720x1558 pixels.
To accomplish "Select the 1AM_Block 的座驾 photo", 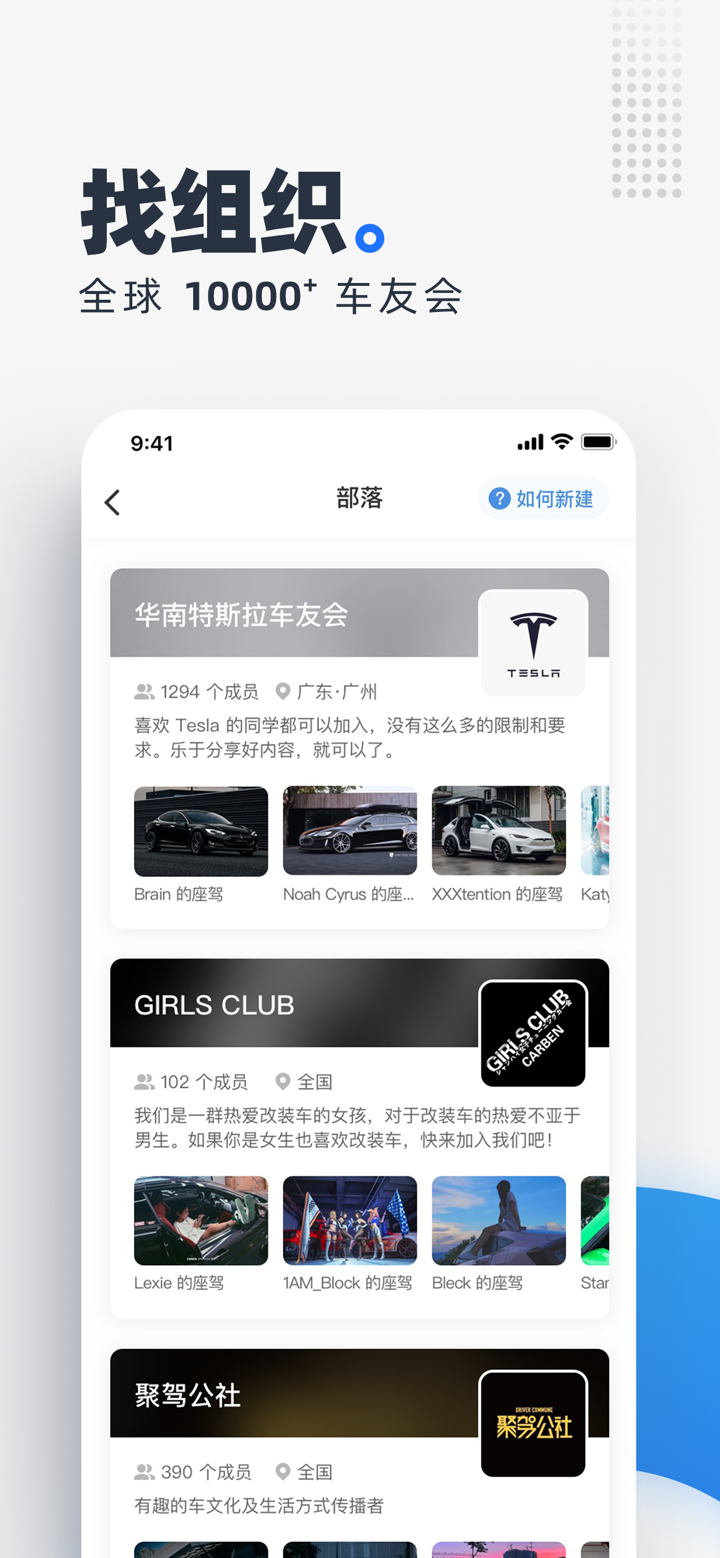I will (349, 1220).
